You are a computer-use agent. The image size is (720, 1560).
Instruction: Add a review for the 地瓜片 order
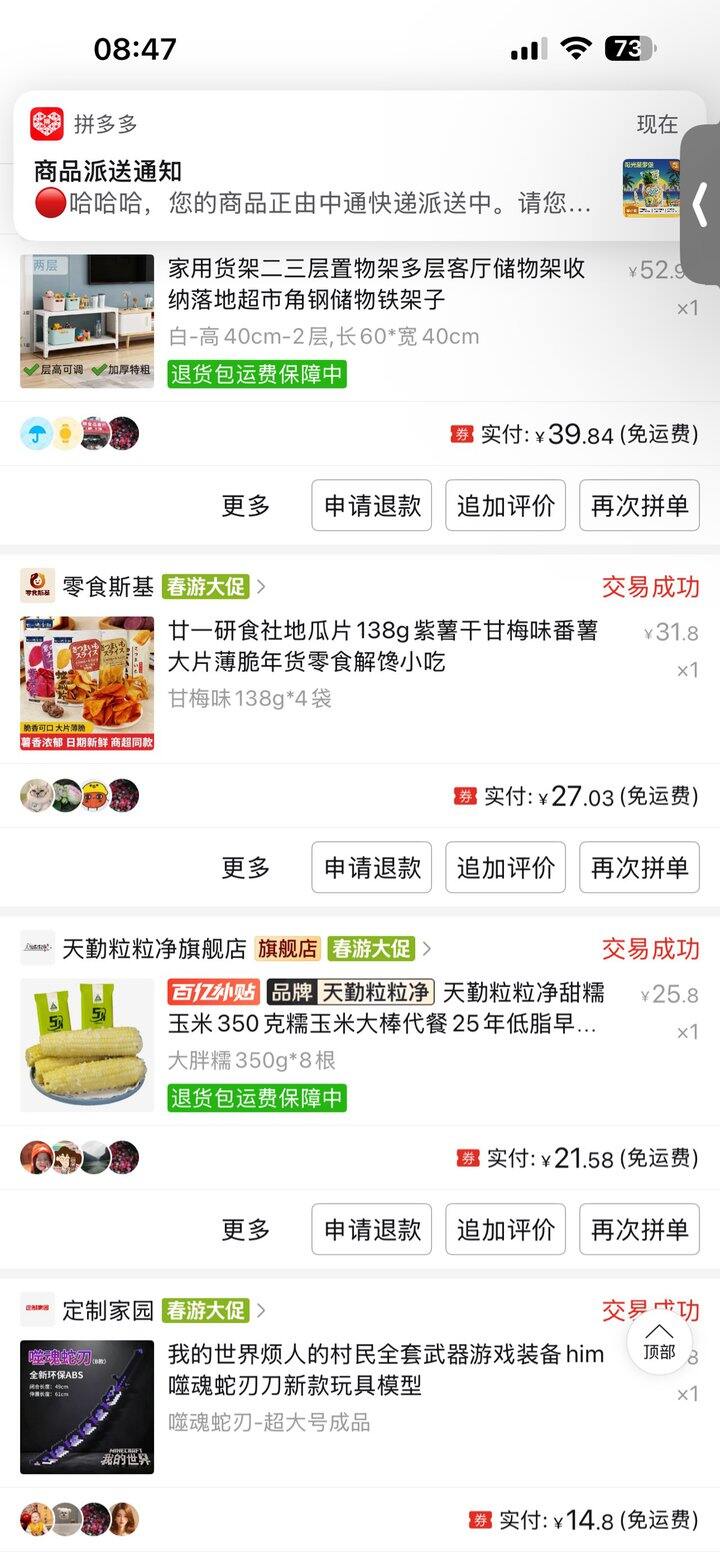point(505,868)
